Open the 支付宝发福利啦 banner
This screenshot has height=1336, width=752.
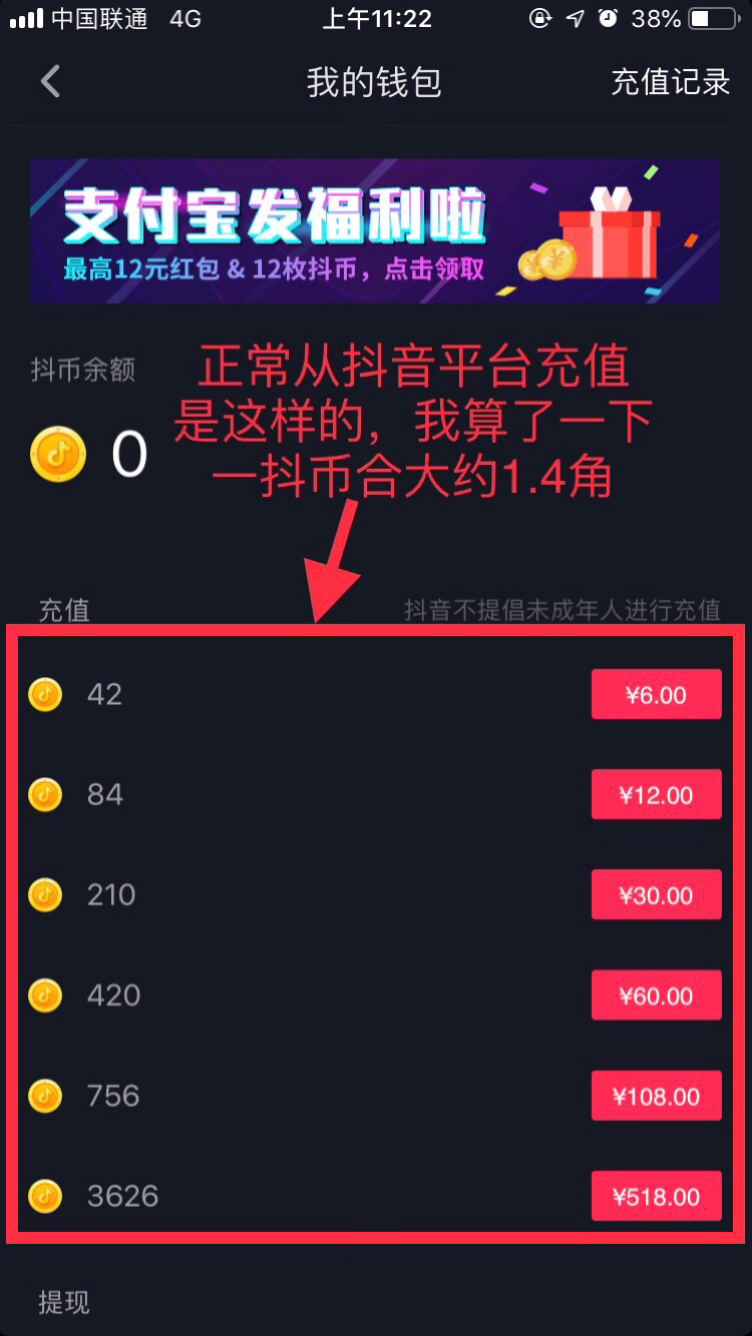click(374, 231)
